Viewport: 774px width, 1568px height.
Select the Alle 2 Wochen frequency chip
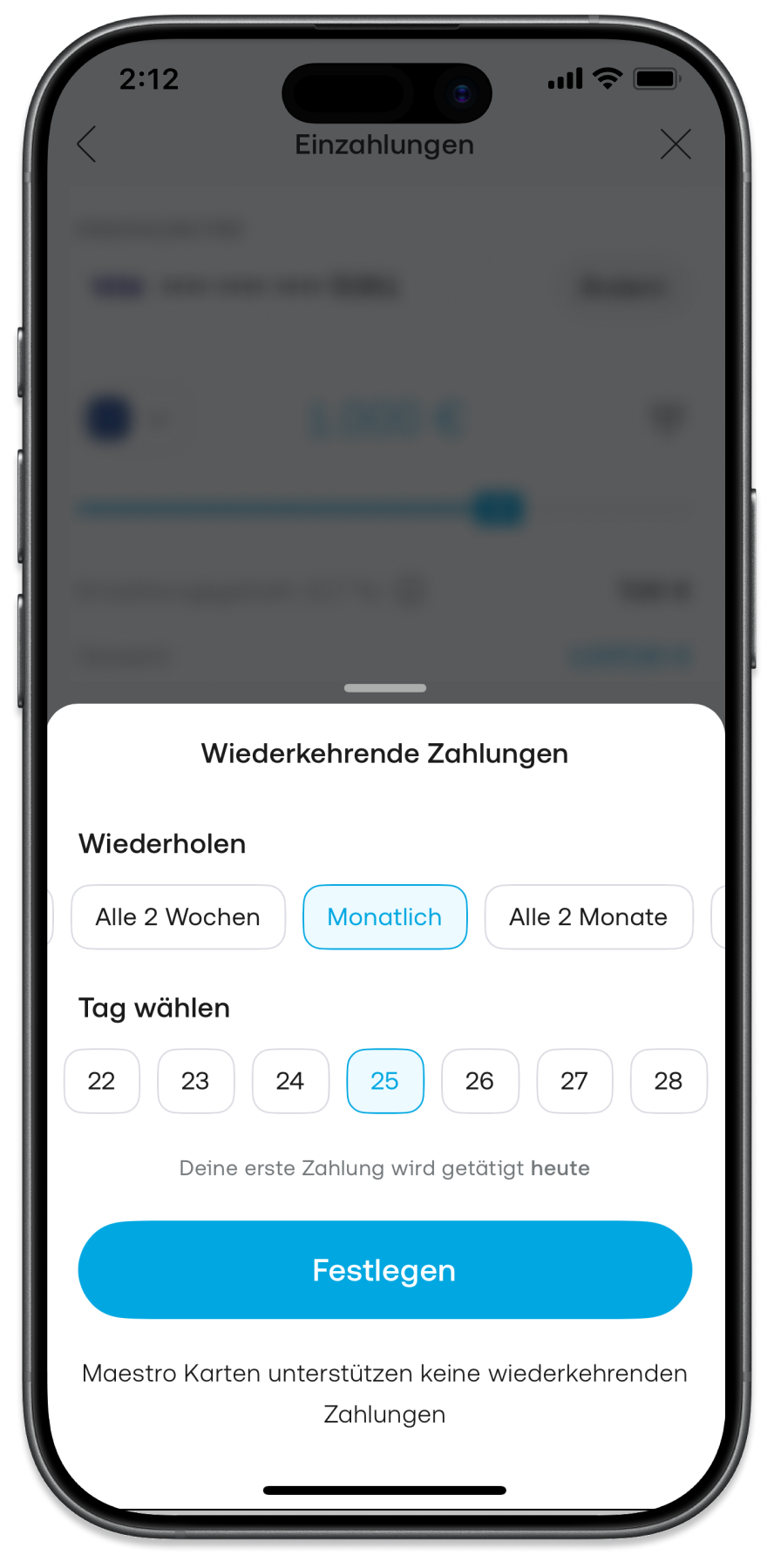pos(178,917)
